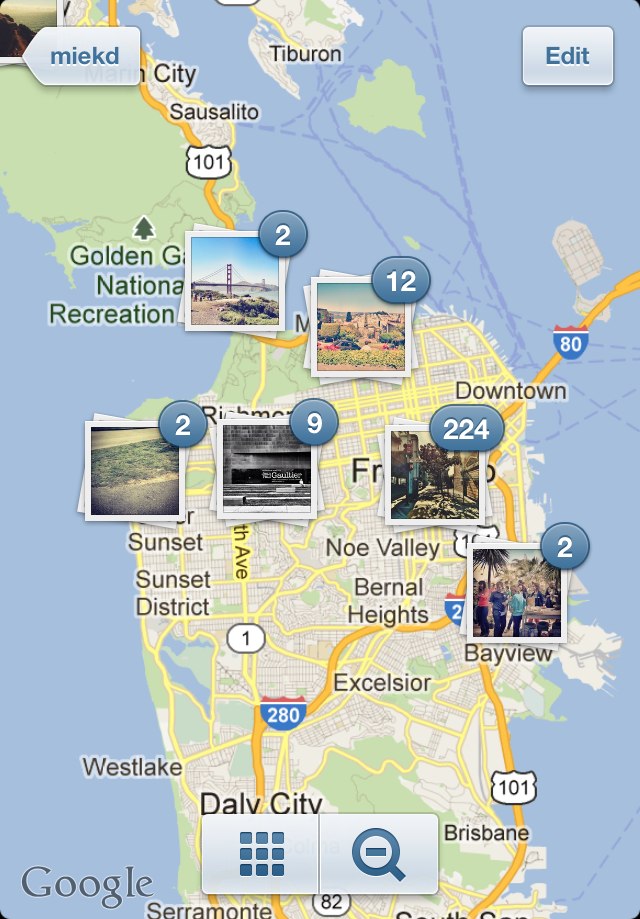Open the grid view of photos
This screenshot has height=919, width=640.
(260, 854)
